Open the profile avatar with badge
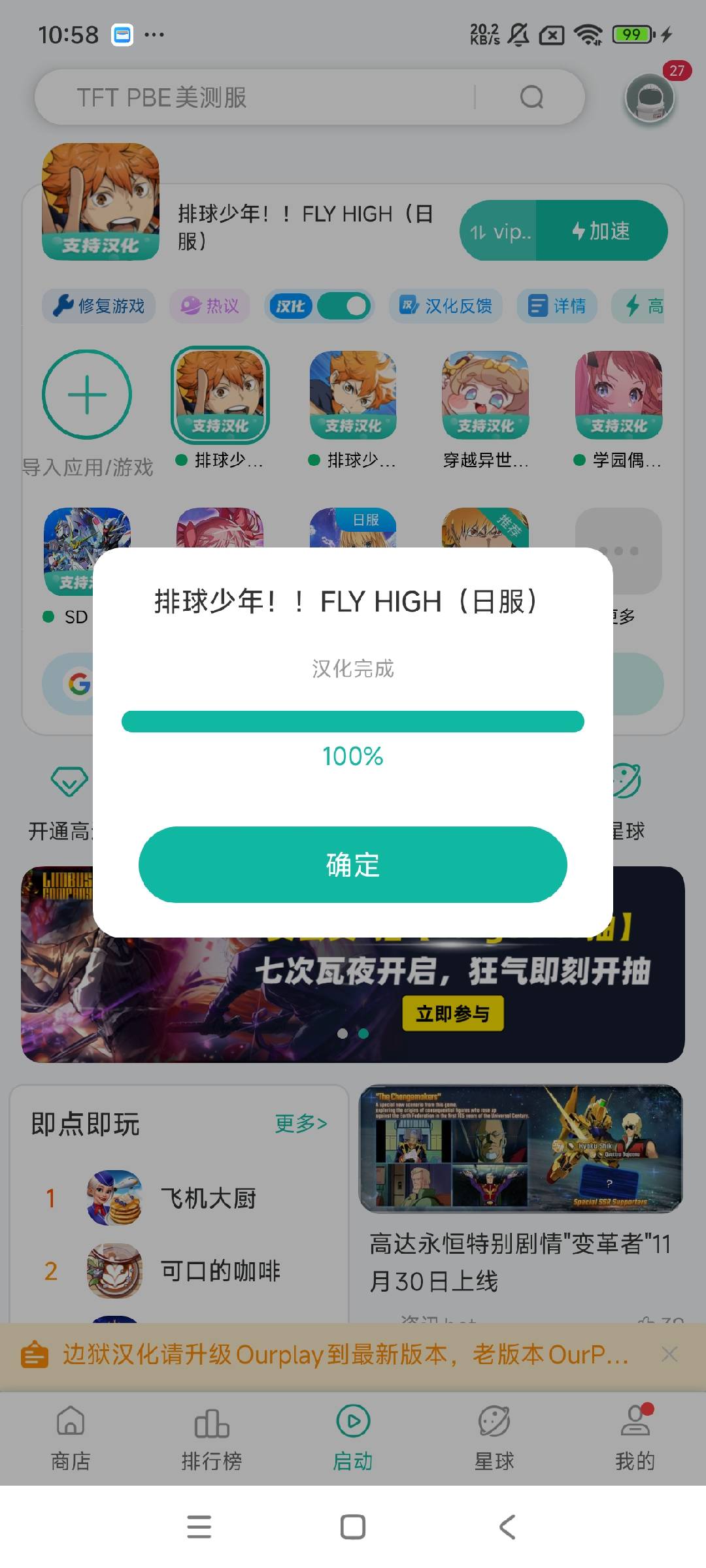Image resolution: width=706 pixels, height=1568 pixels. pyautogui.click(x=649, y=98)
